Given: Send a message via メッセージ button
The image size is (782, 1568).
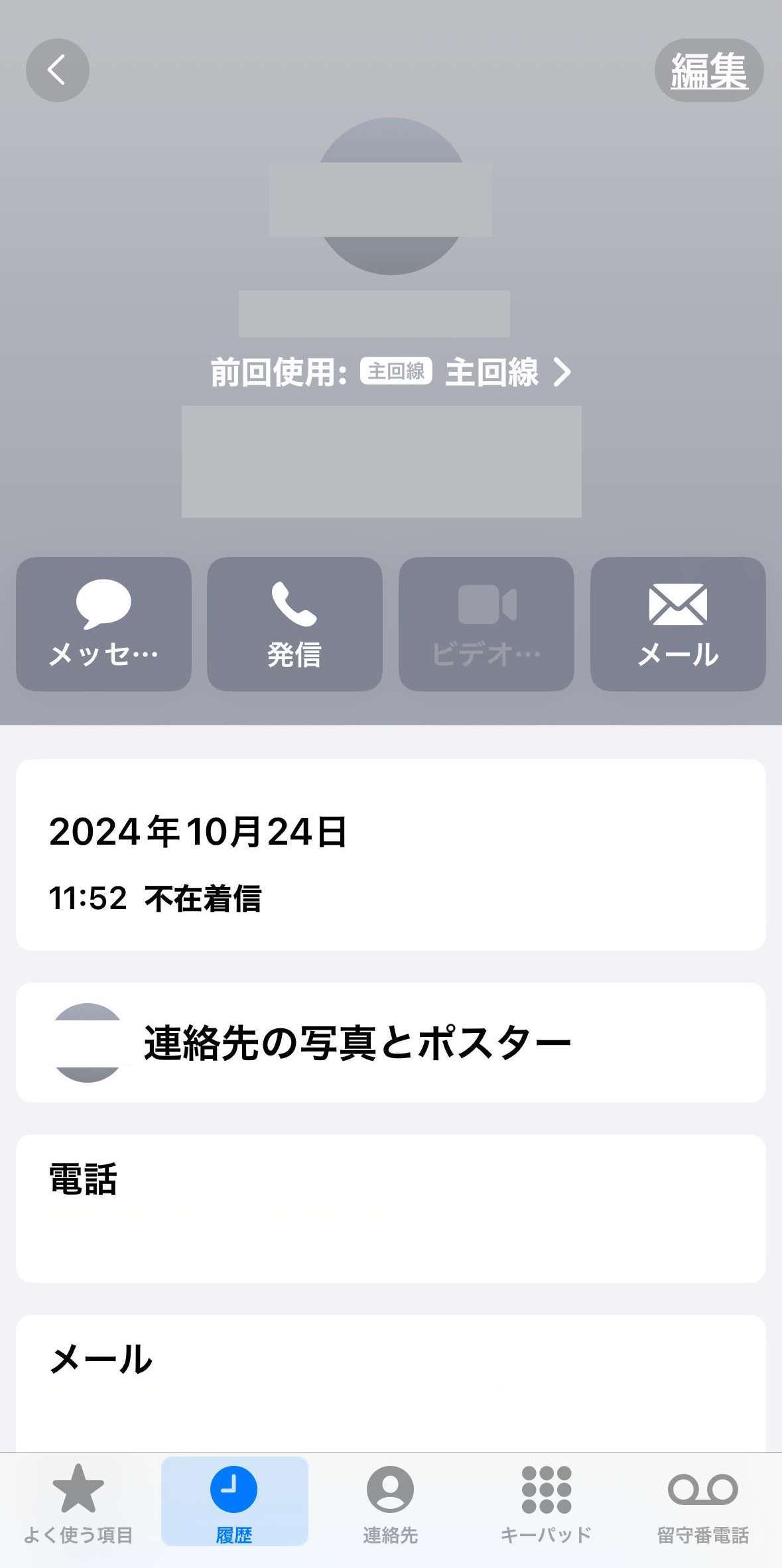Looking at the screenshot, I should 103,624.
